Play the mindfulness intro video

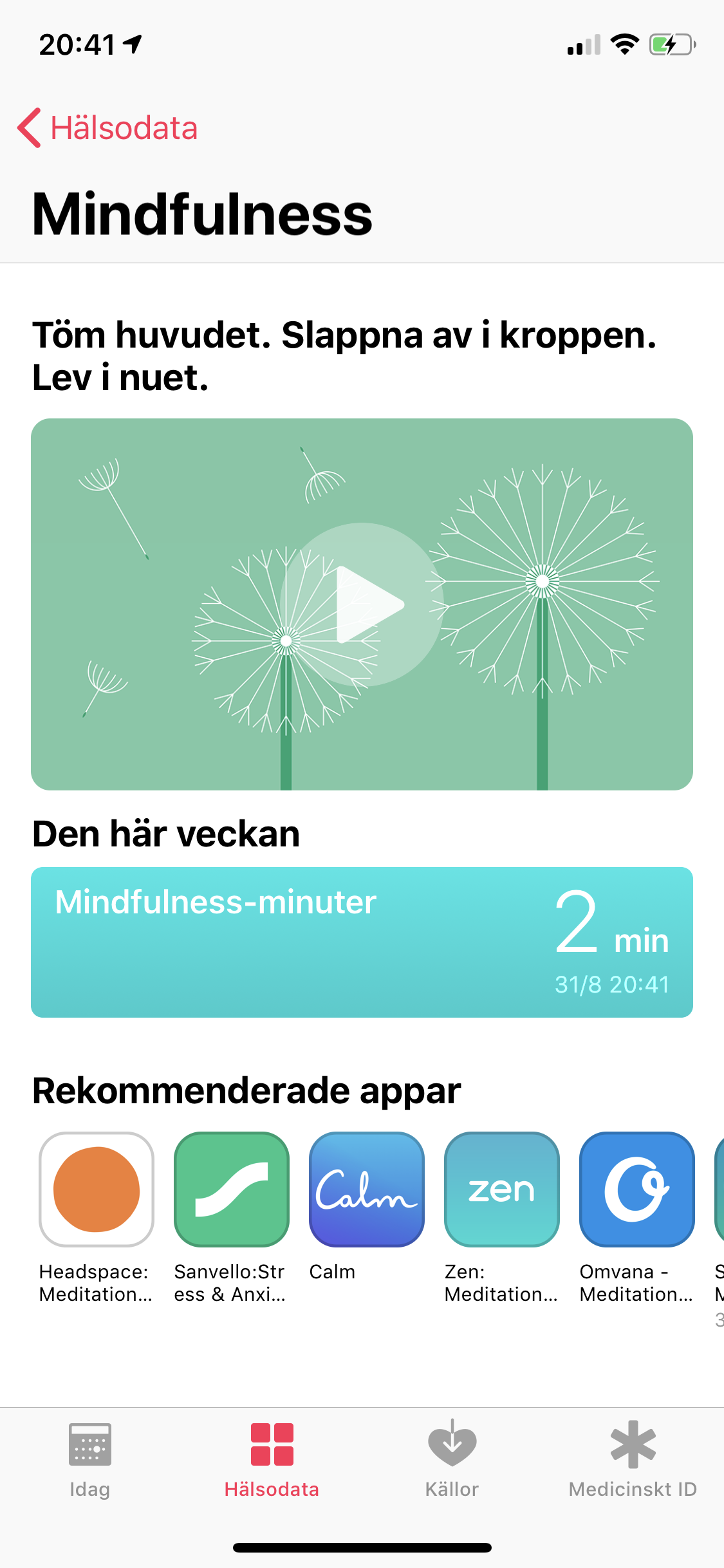pos(362,604)
